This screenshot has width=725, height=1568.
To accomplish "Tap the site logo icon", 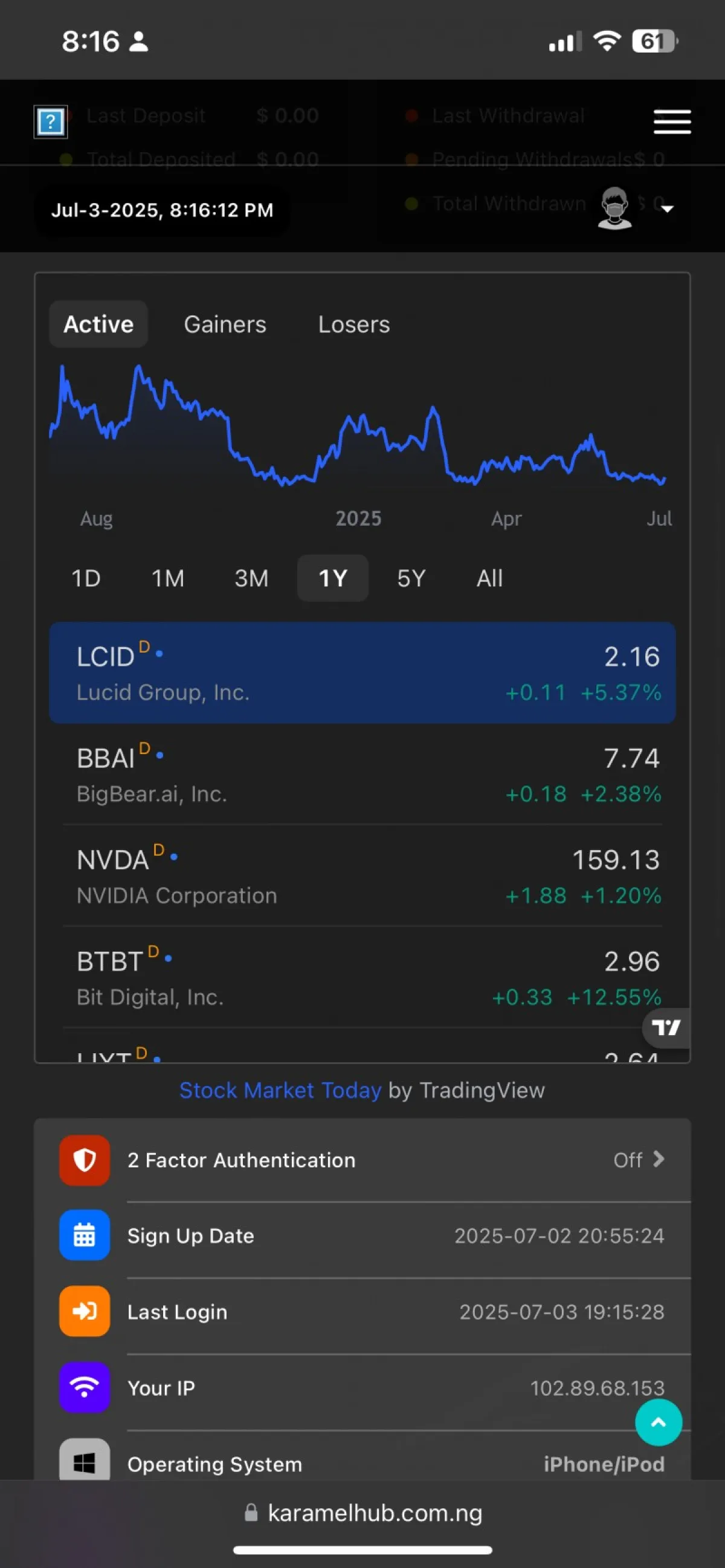I will [51, 121].
